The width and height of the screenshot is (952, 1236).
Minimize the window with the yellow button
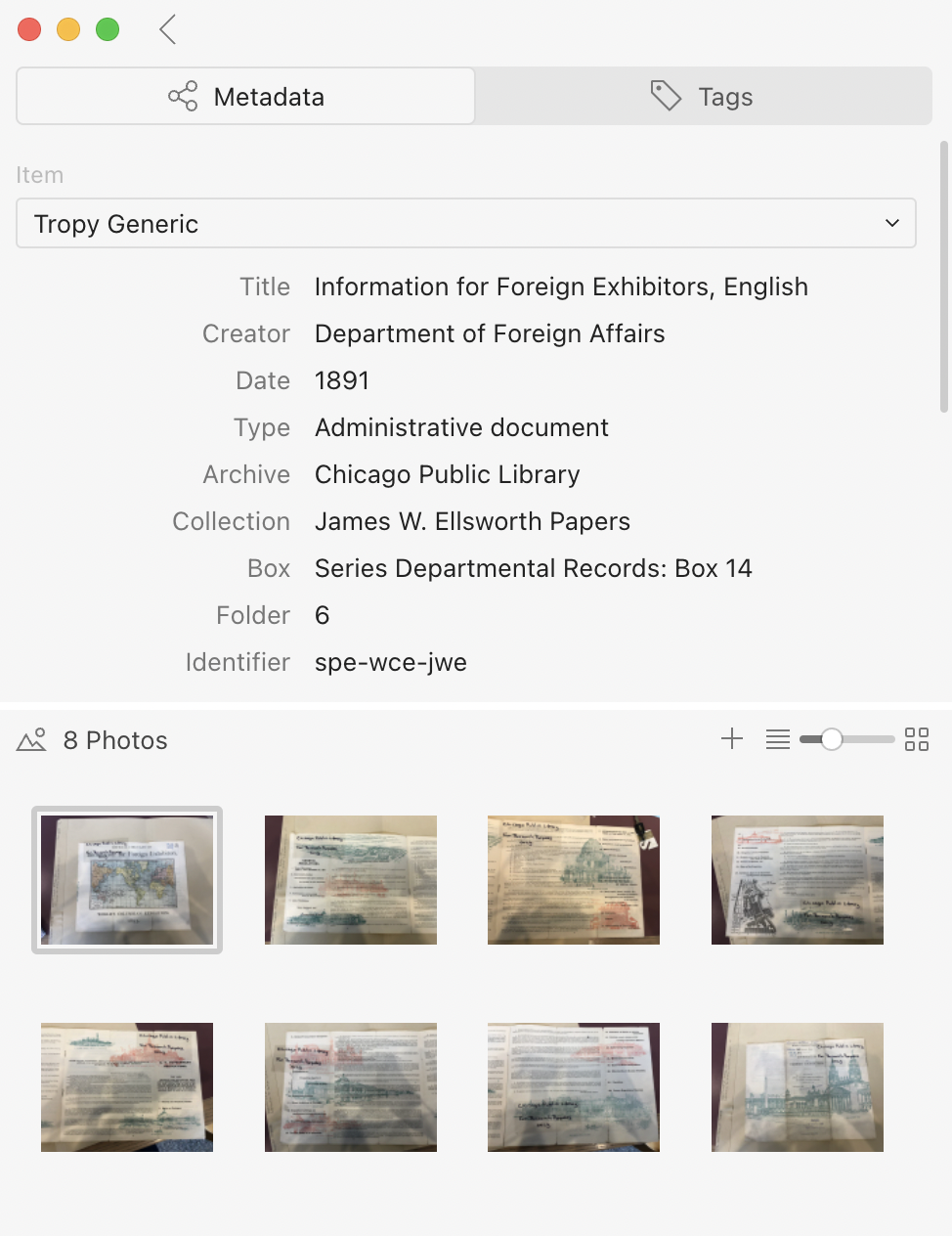coord(68,29)
